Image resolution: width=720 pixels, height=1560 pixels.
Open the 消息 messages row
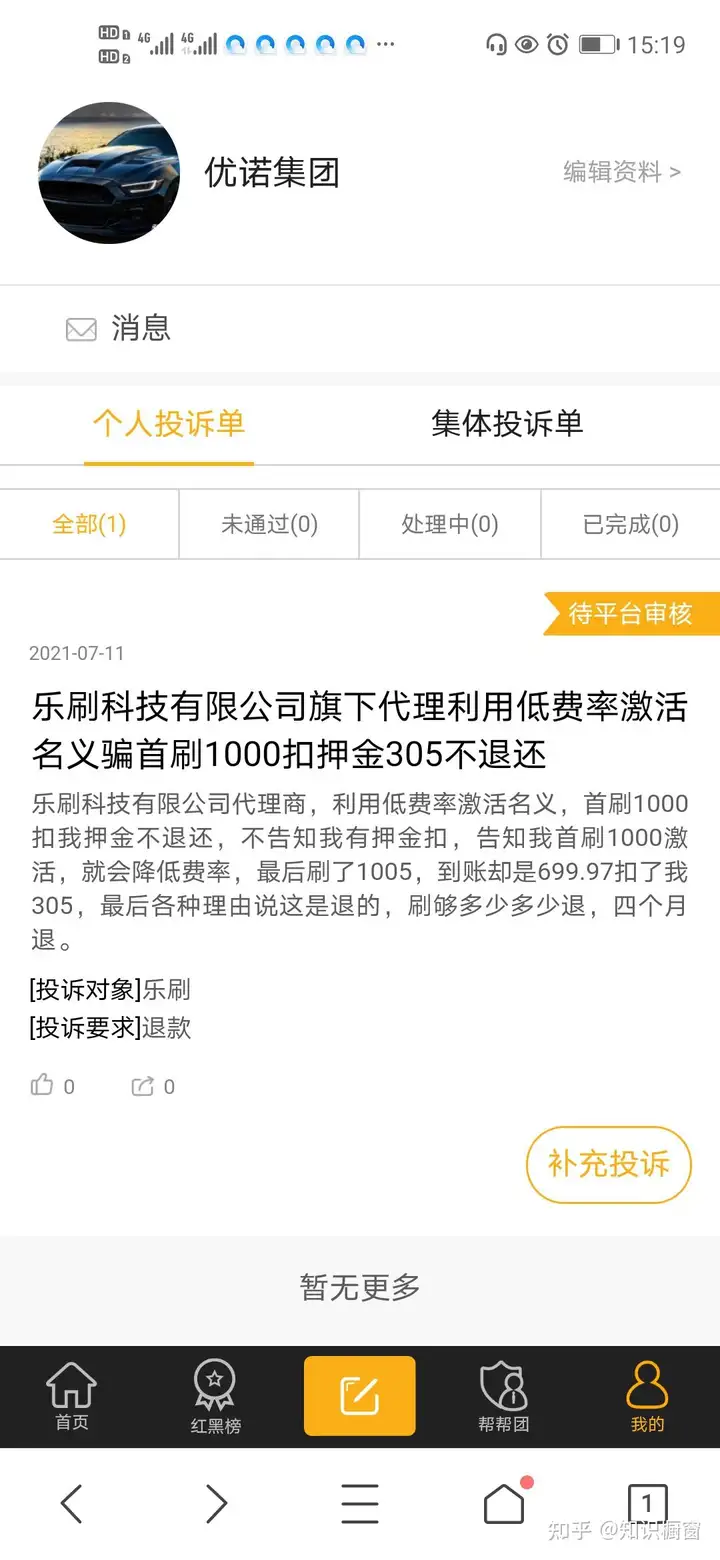140,328
